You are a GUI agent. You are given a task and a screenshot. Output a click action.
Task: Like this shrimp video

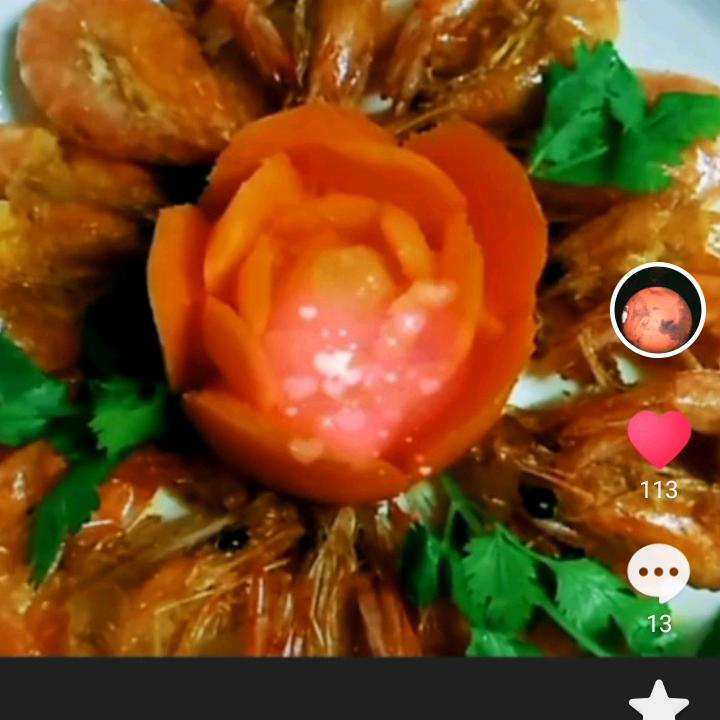tap(659, 438)
